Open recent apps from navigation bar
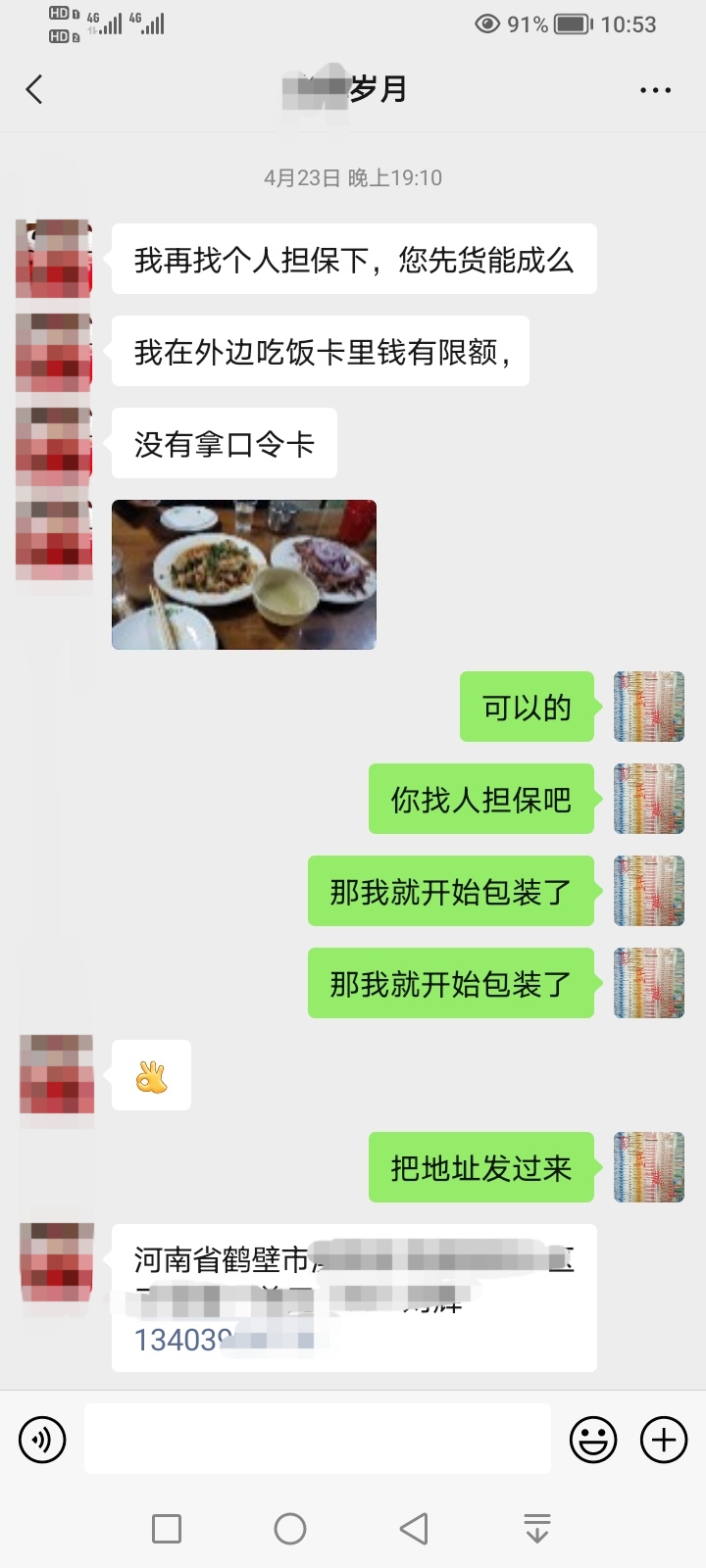The image size is (706, 1568). coord(167,1529)
